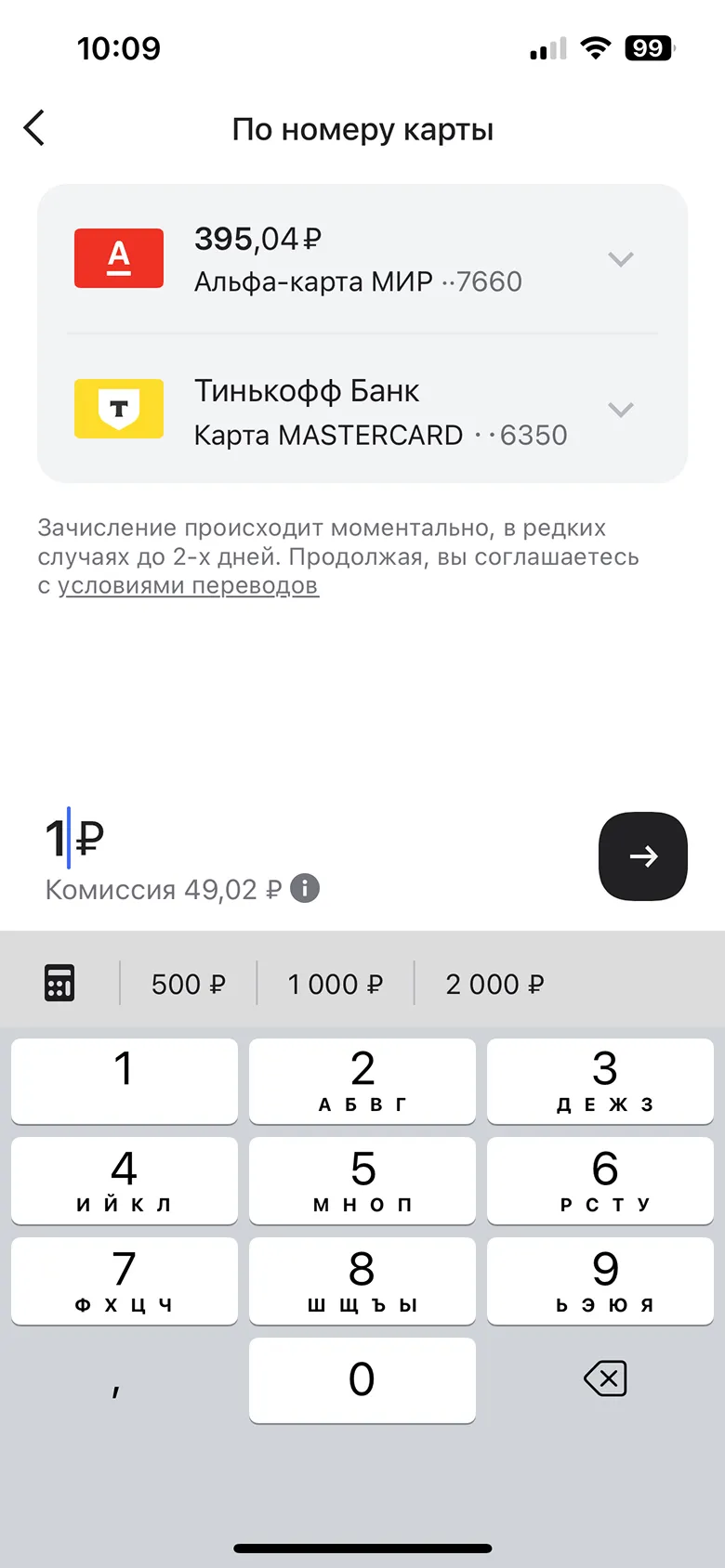Continue transfer with the arrow button
Image resolution: width=725 pixels, height=1568 pixels.
(642, 856)
